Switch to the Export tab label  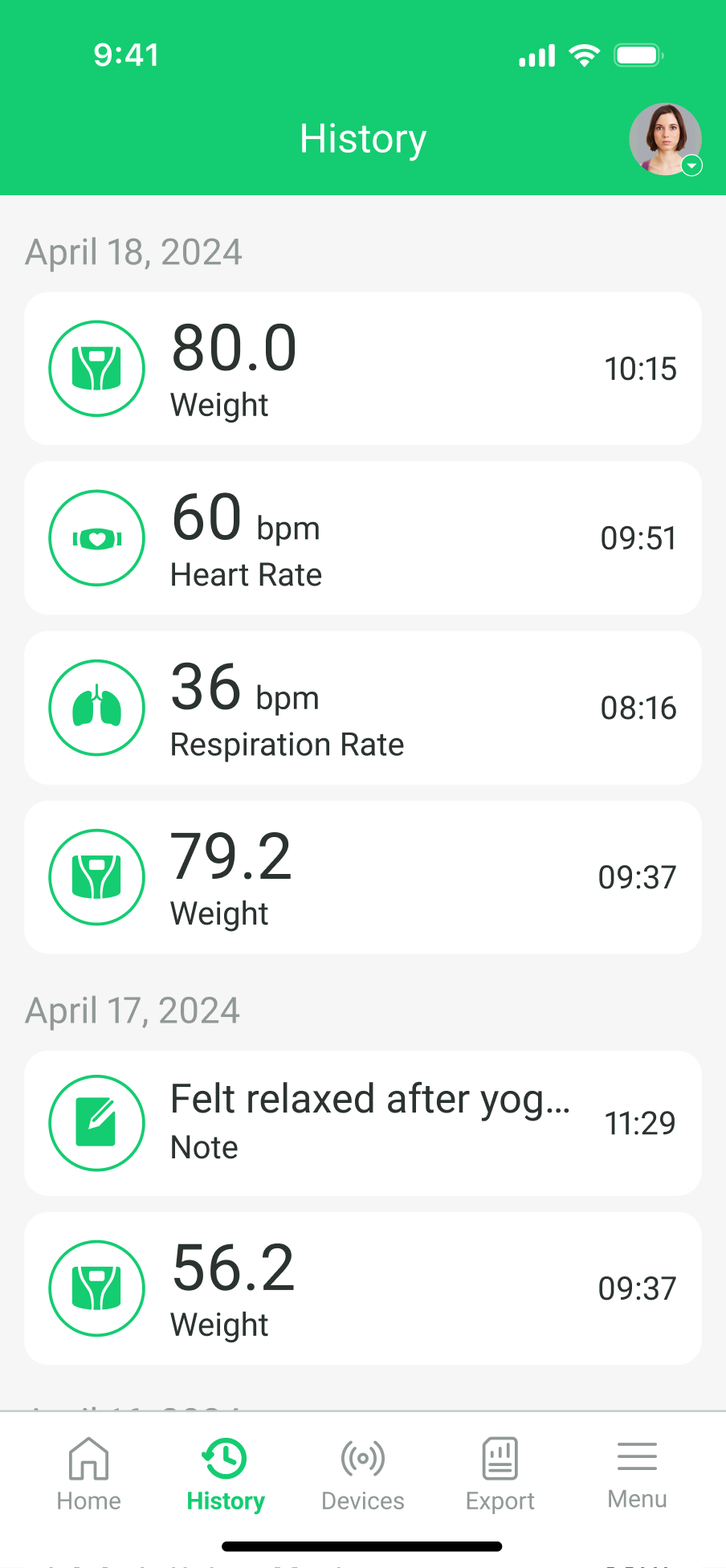click(499, 1501)
